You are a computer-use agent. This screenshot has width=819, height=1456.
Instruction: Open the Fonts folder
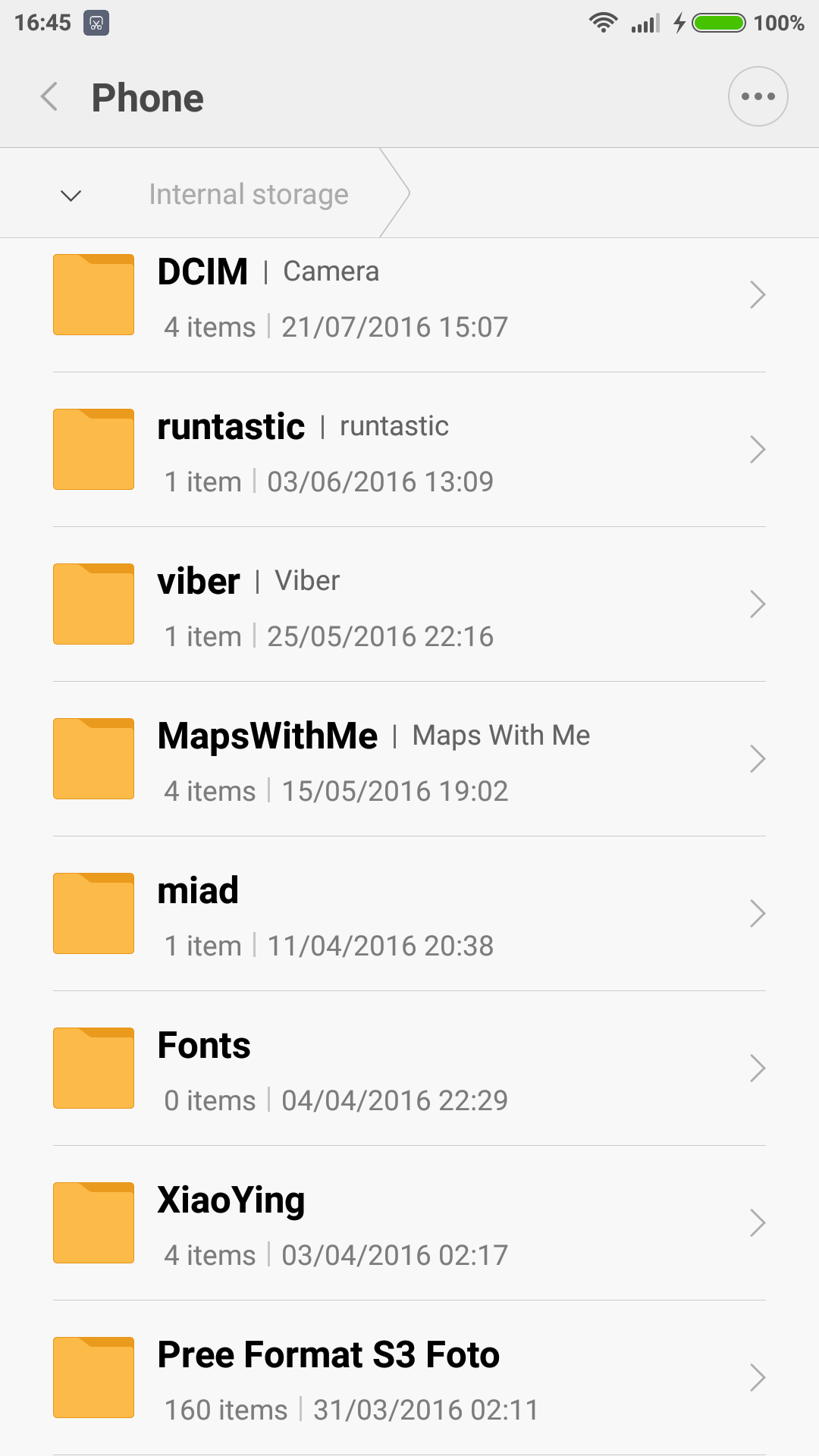[409, 1069]
